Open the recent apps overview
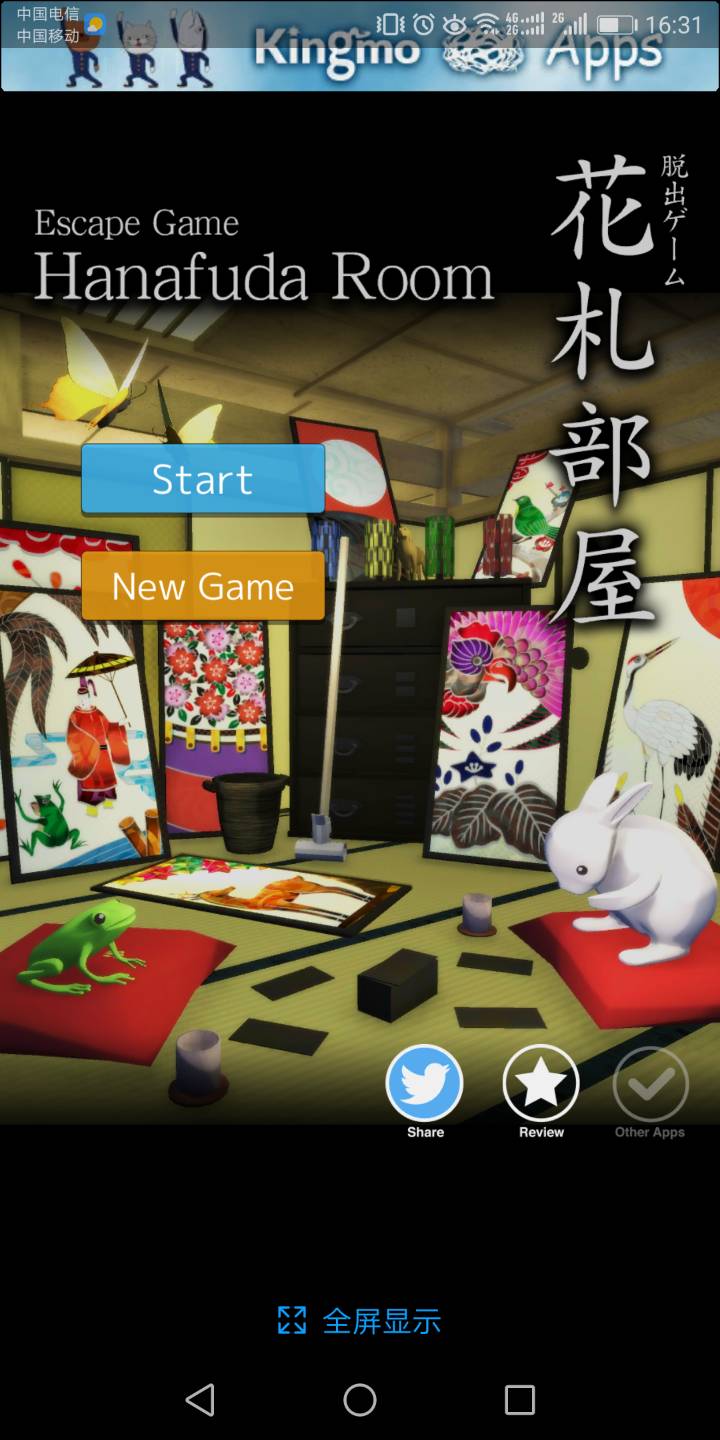The width and height of the screenshot is (720, 1440). (x=520, y=1399)
